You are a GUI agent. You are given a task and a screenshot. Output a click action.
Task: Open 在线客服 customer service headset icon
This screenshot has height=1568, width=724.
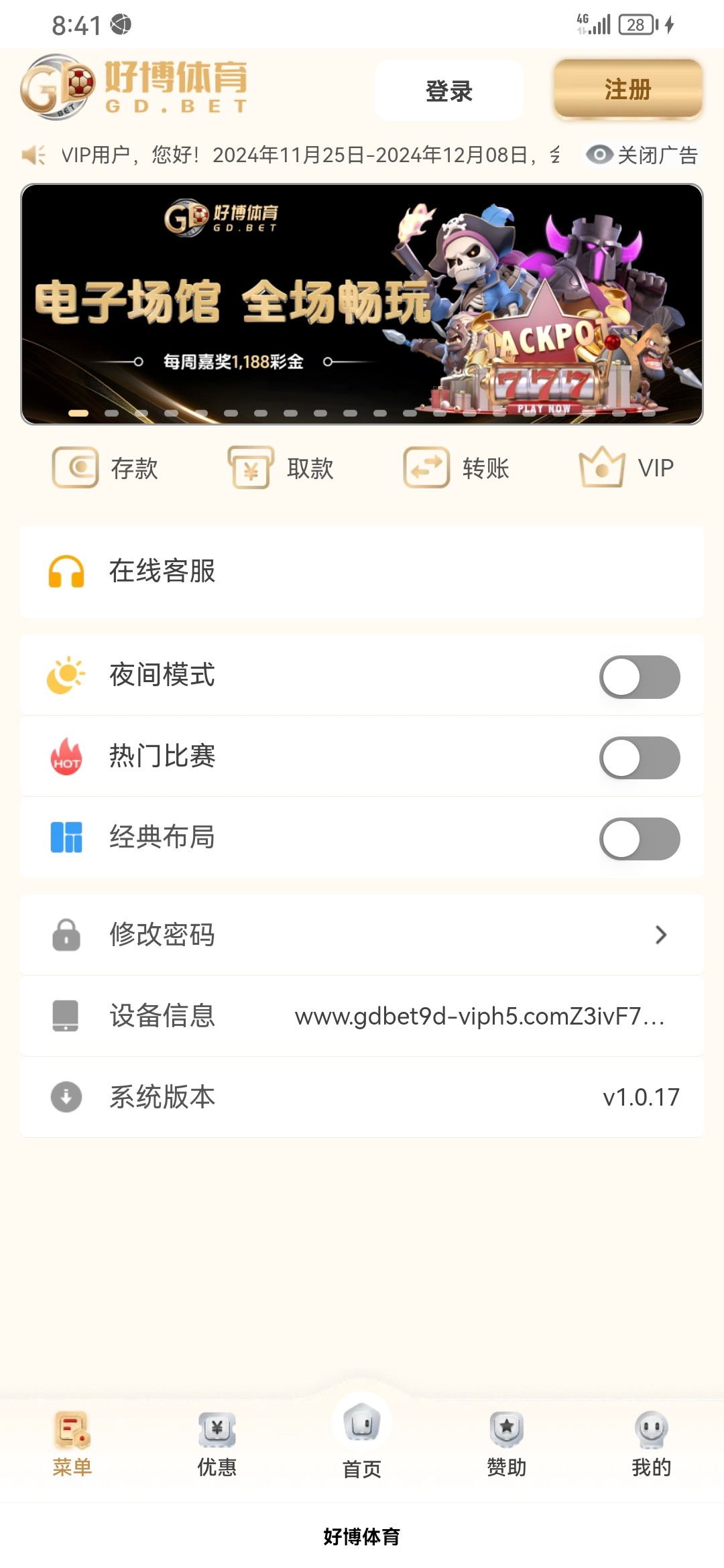[x=66, y=572]
